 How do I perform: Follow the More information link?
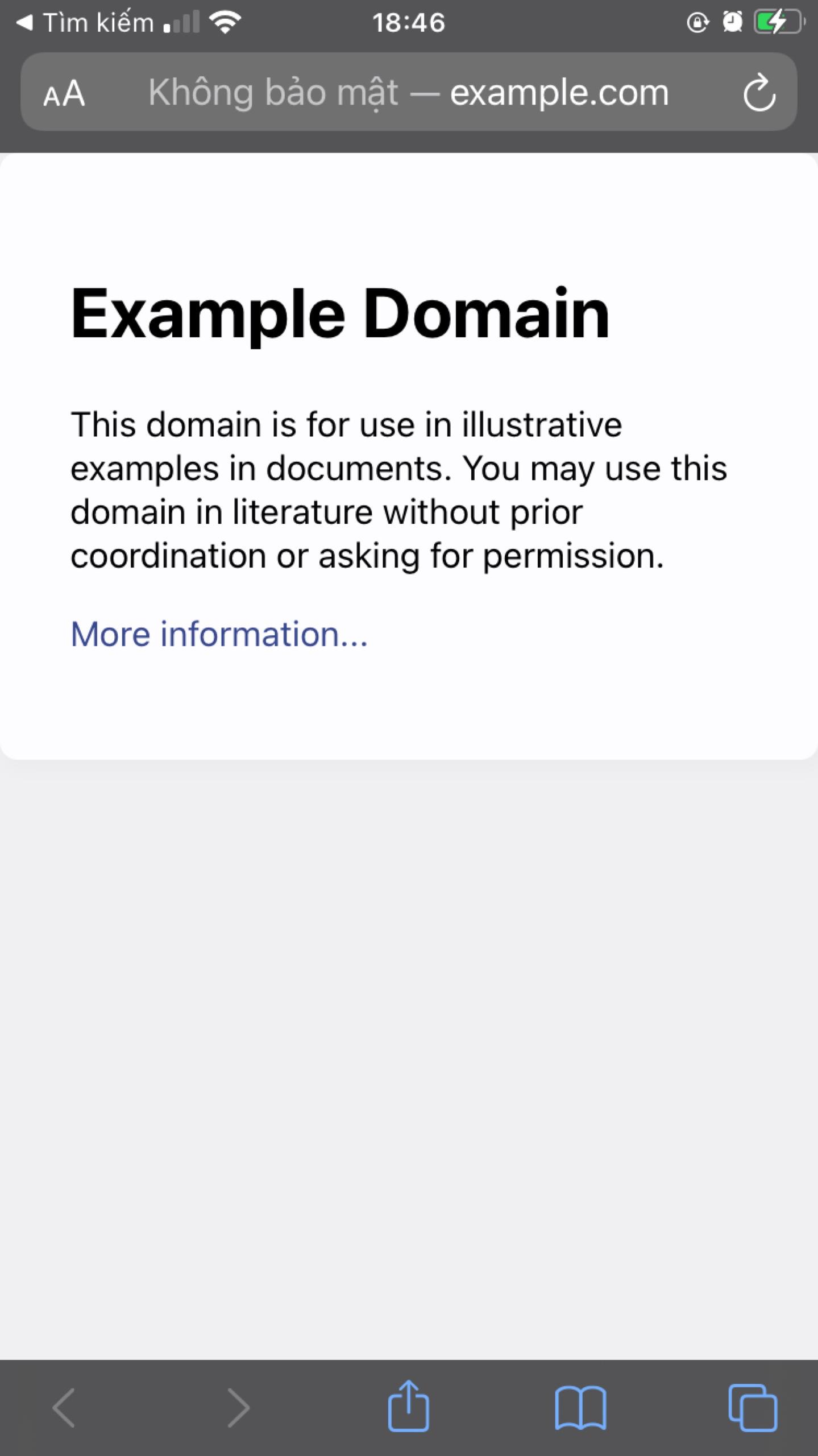click(219, 634)
